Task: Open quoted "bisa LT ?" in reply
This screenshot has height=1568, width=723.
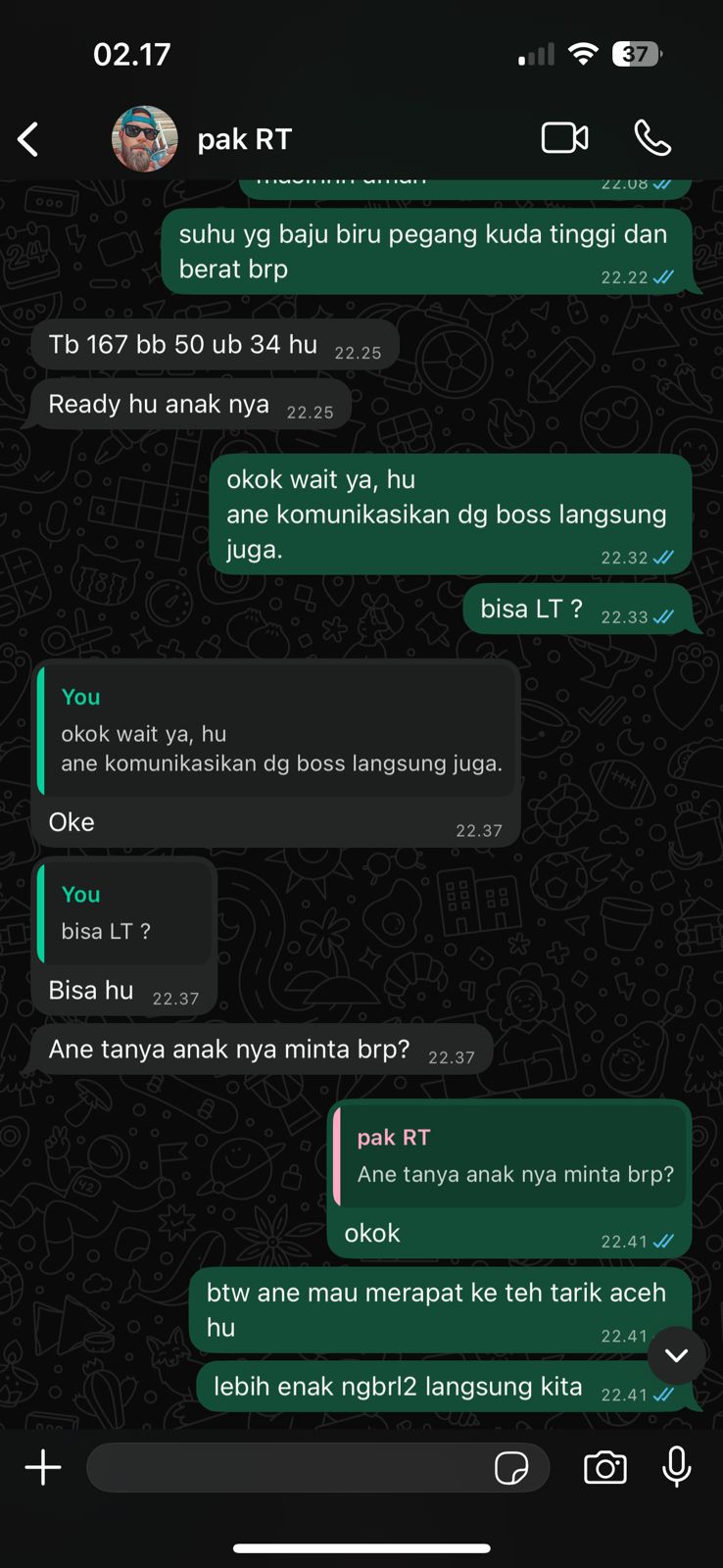Action: pyautogui.click(x=125, y=913)
